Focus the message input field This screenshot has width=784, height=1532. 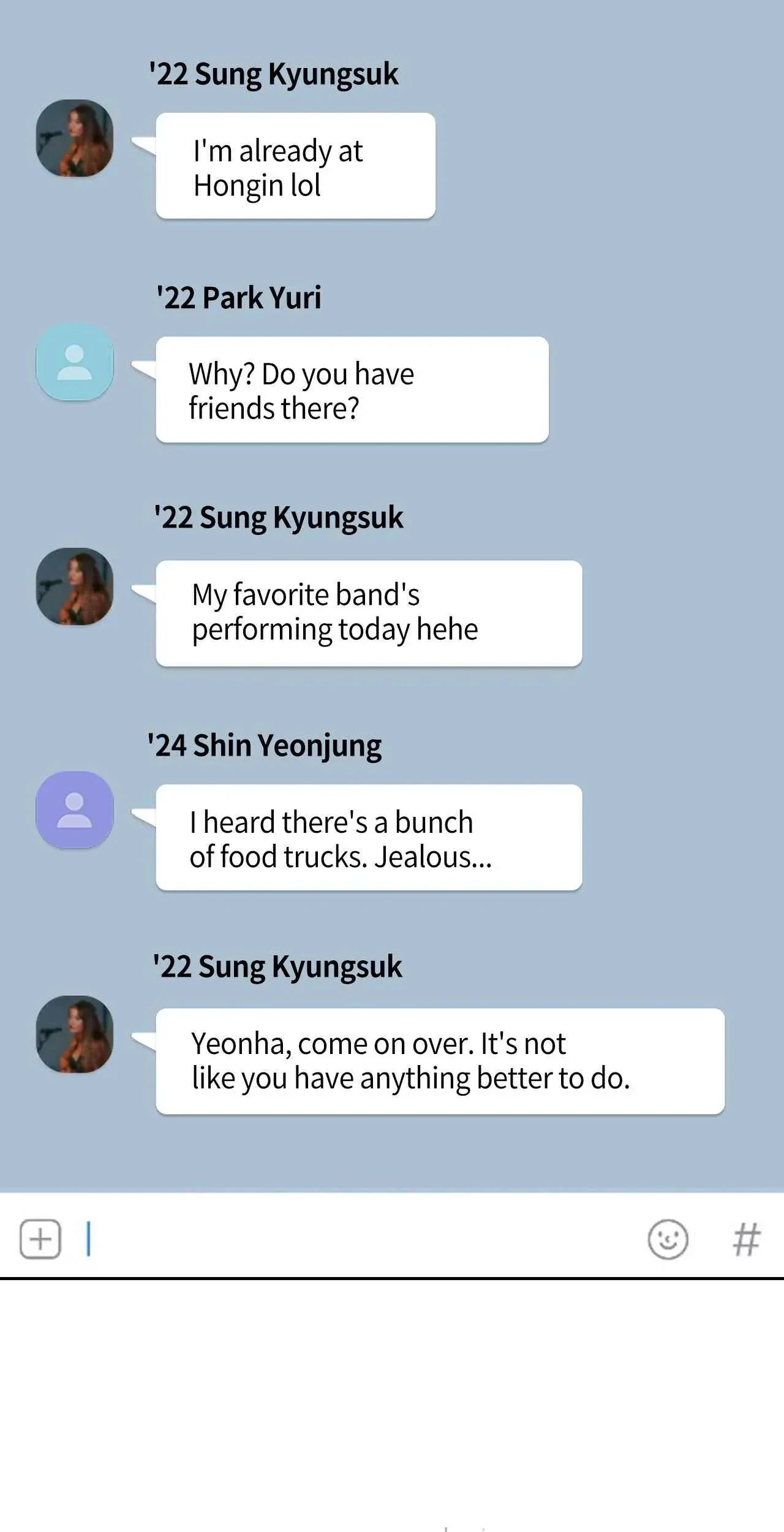[361, 1238]
